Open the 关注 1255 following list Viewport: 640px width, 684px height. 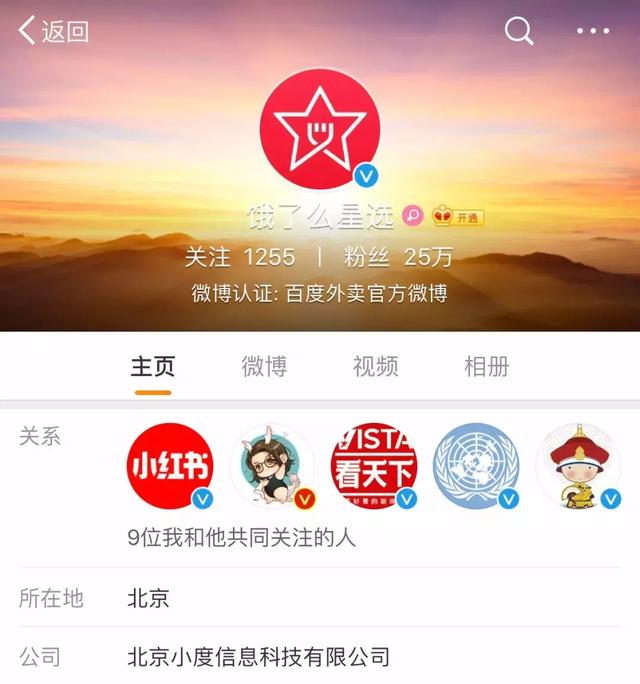pyautogui.click(x=240, y=257)
